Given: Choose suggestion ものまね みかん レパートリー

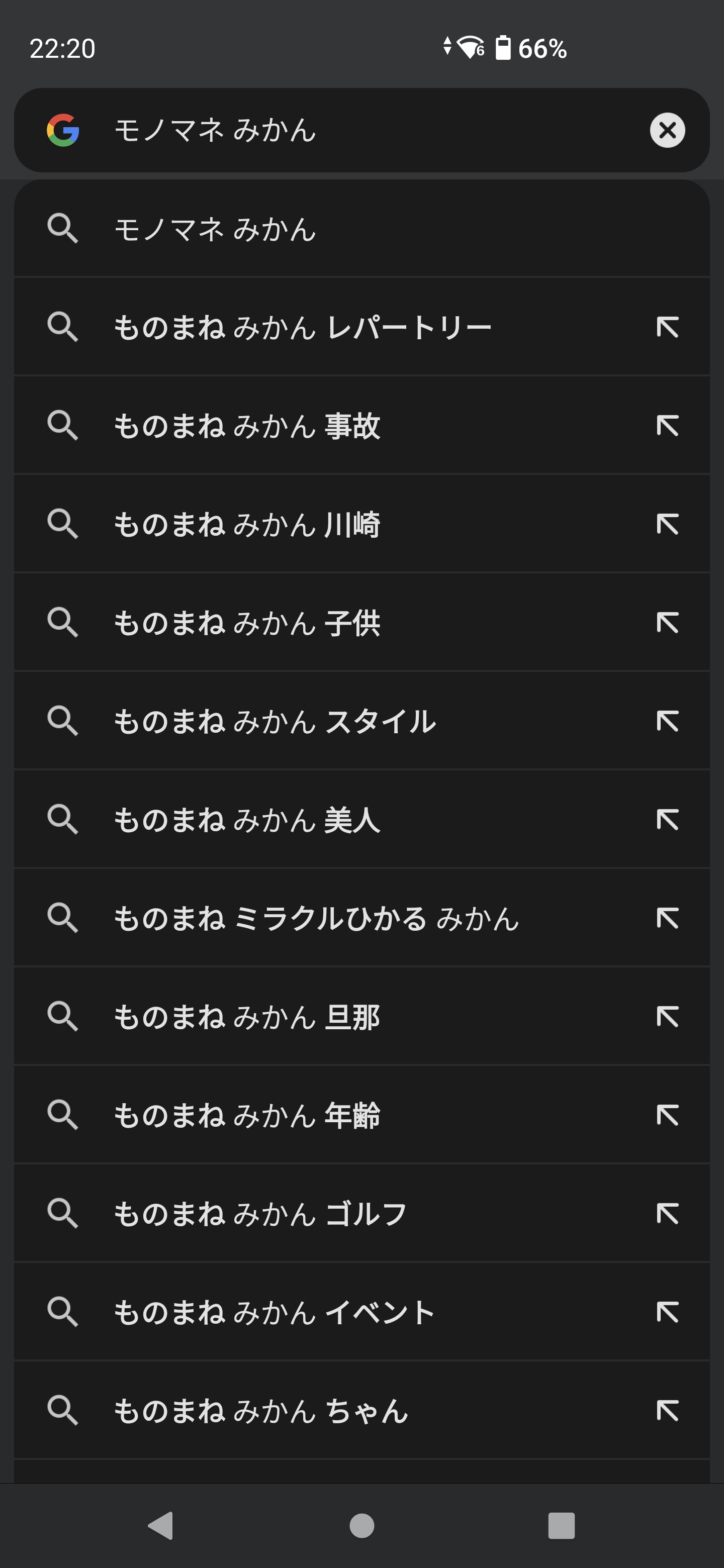Looking at the screenshot, I should [361, 328].
